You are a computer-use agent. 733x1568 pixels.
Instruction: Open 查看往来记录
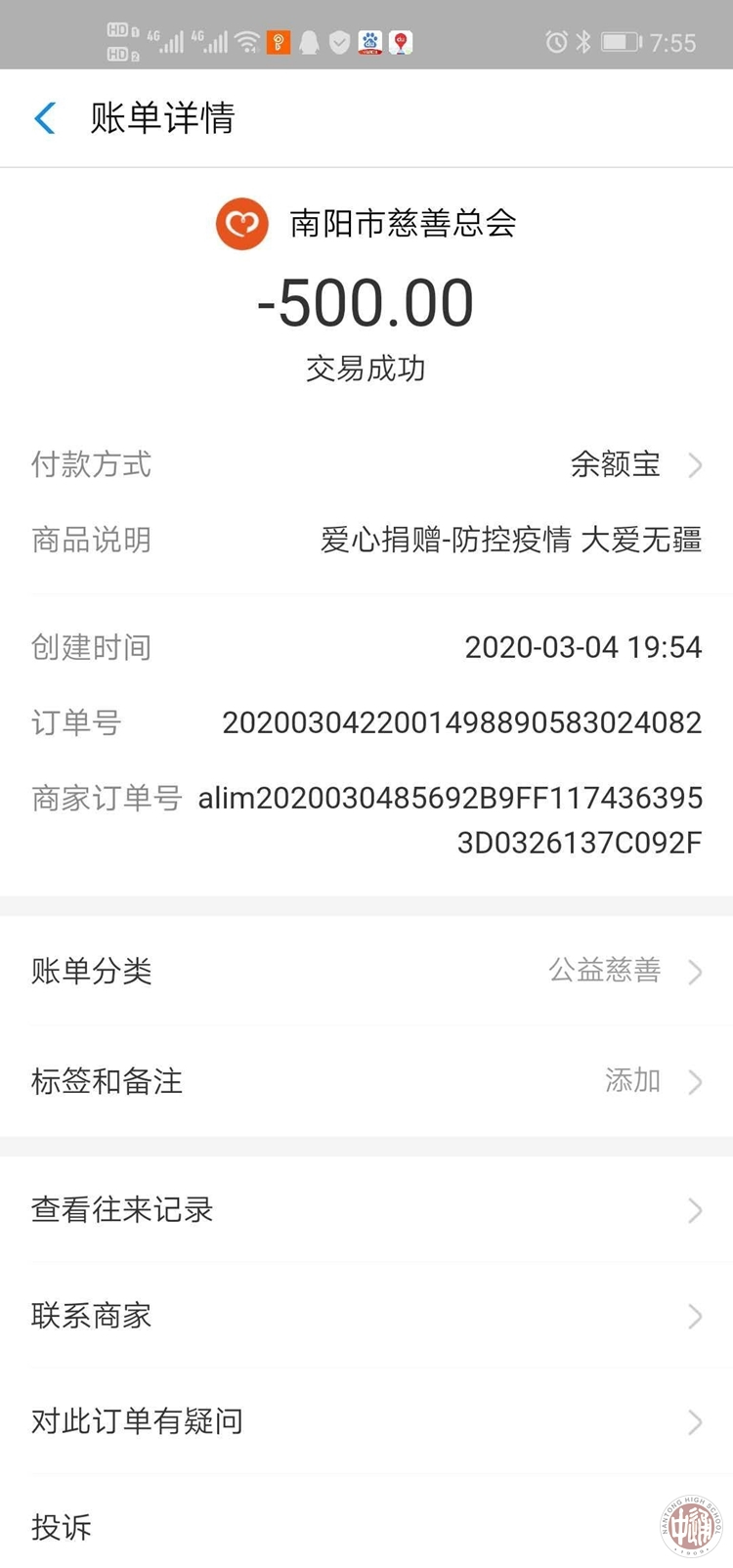coord(366,1210)
